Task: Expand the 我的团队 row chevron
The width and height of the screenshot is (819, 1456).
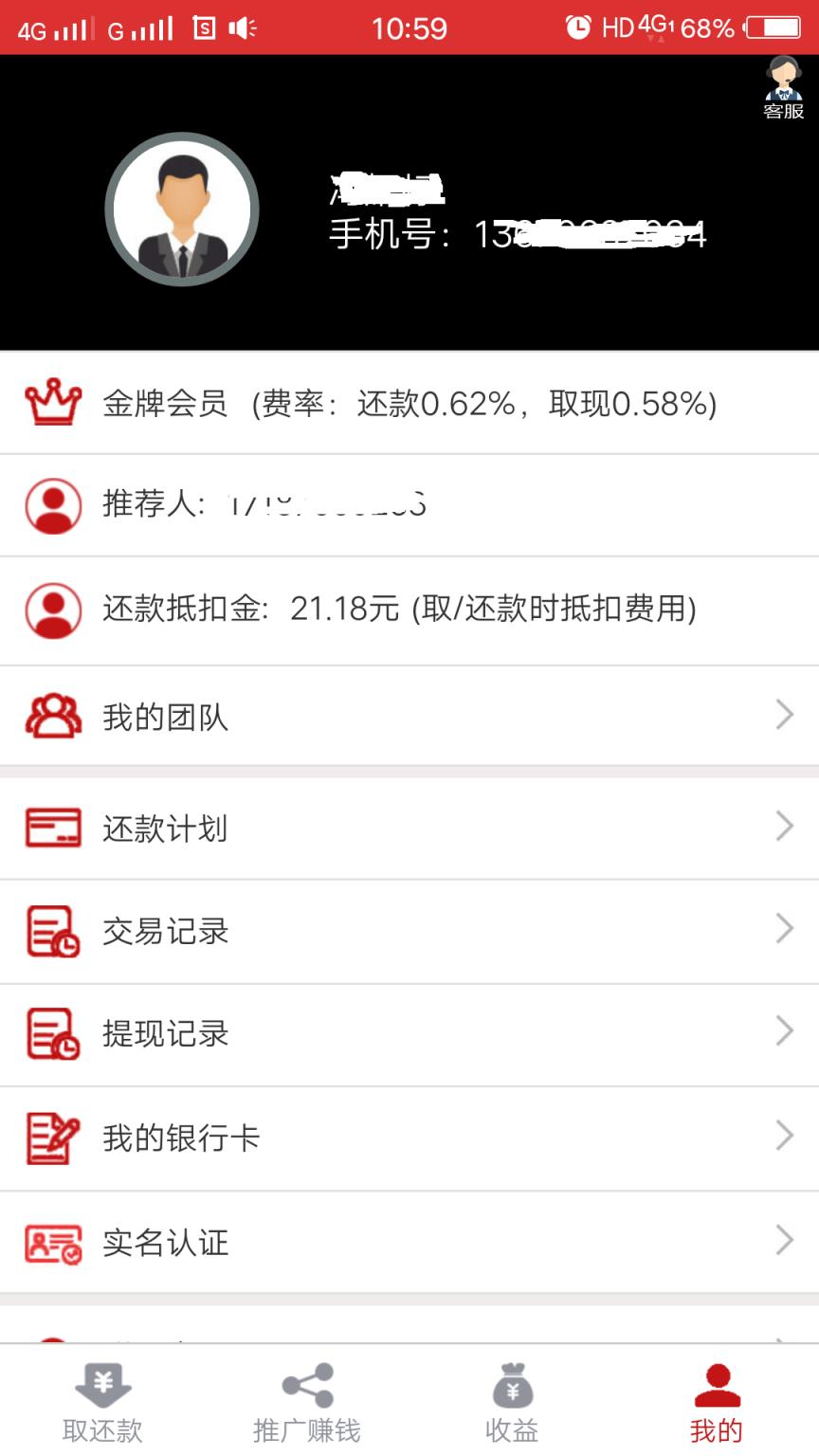Action: 784,714
